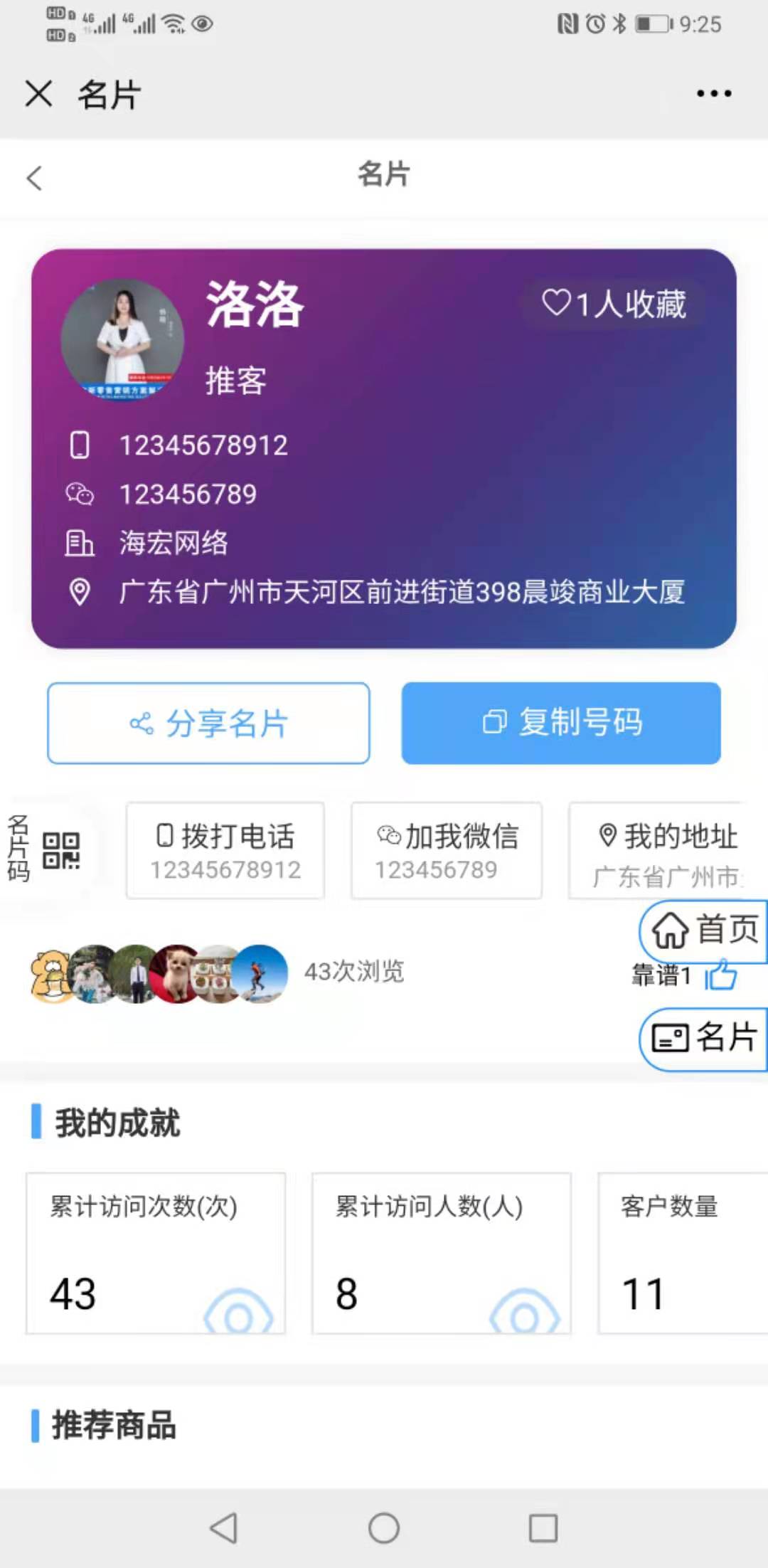This screenshot has height=1568, width=768.
Task: Open the 客户数量 card
Action: point(681,1253)
